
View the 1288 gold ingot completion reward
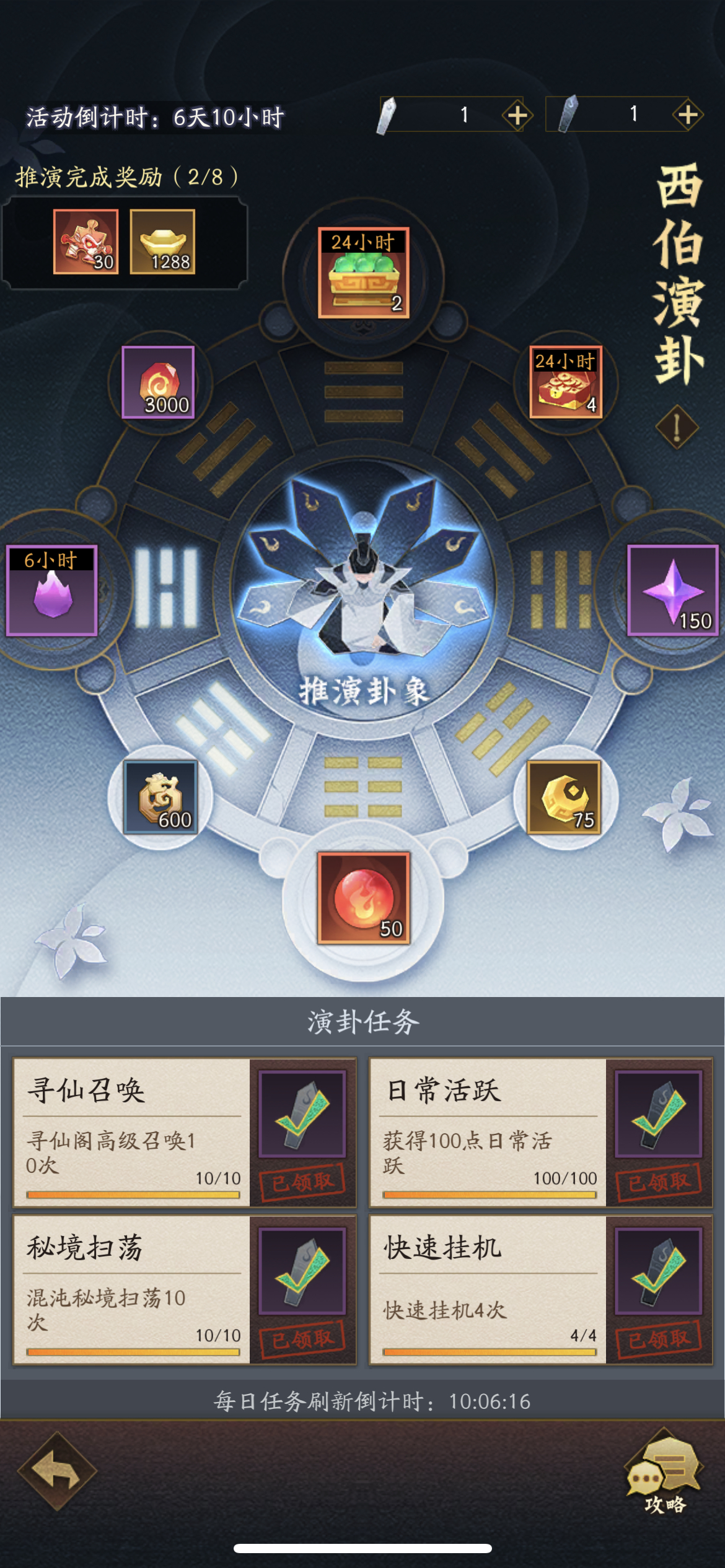[162, 242]
